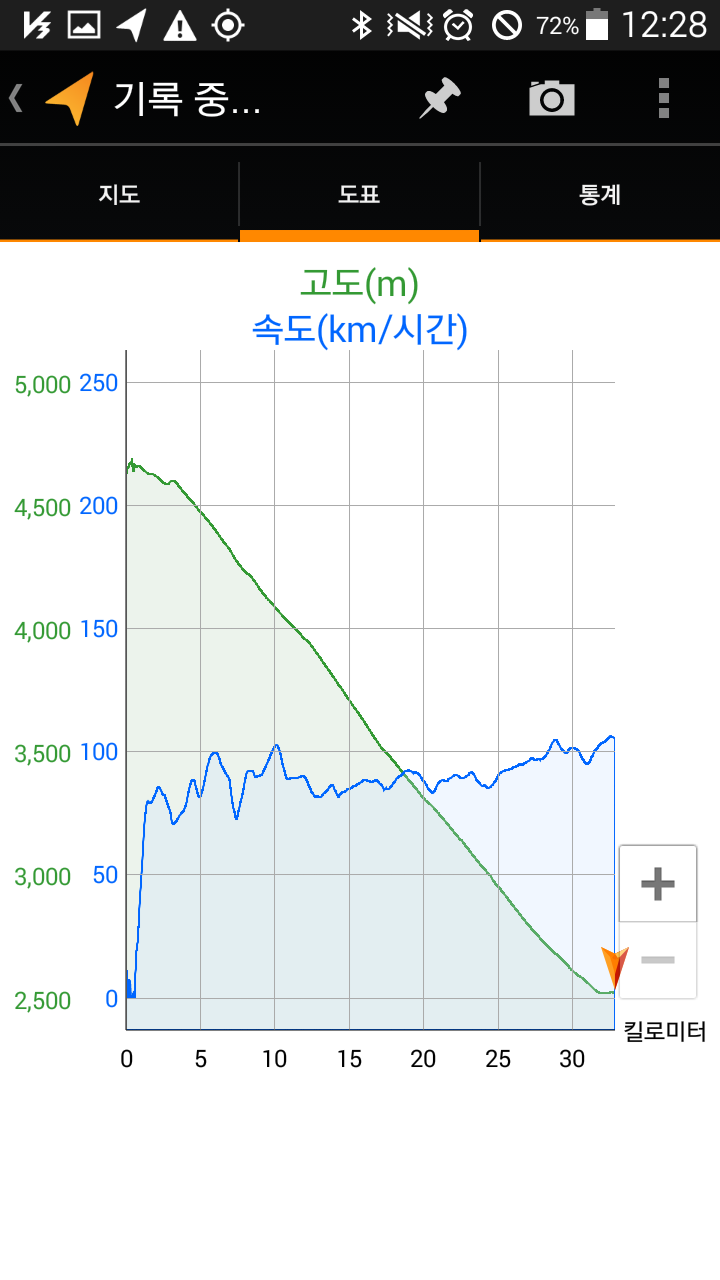
Task: Switch to the 지도 tab
Action: click(119, 194)
